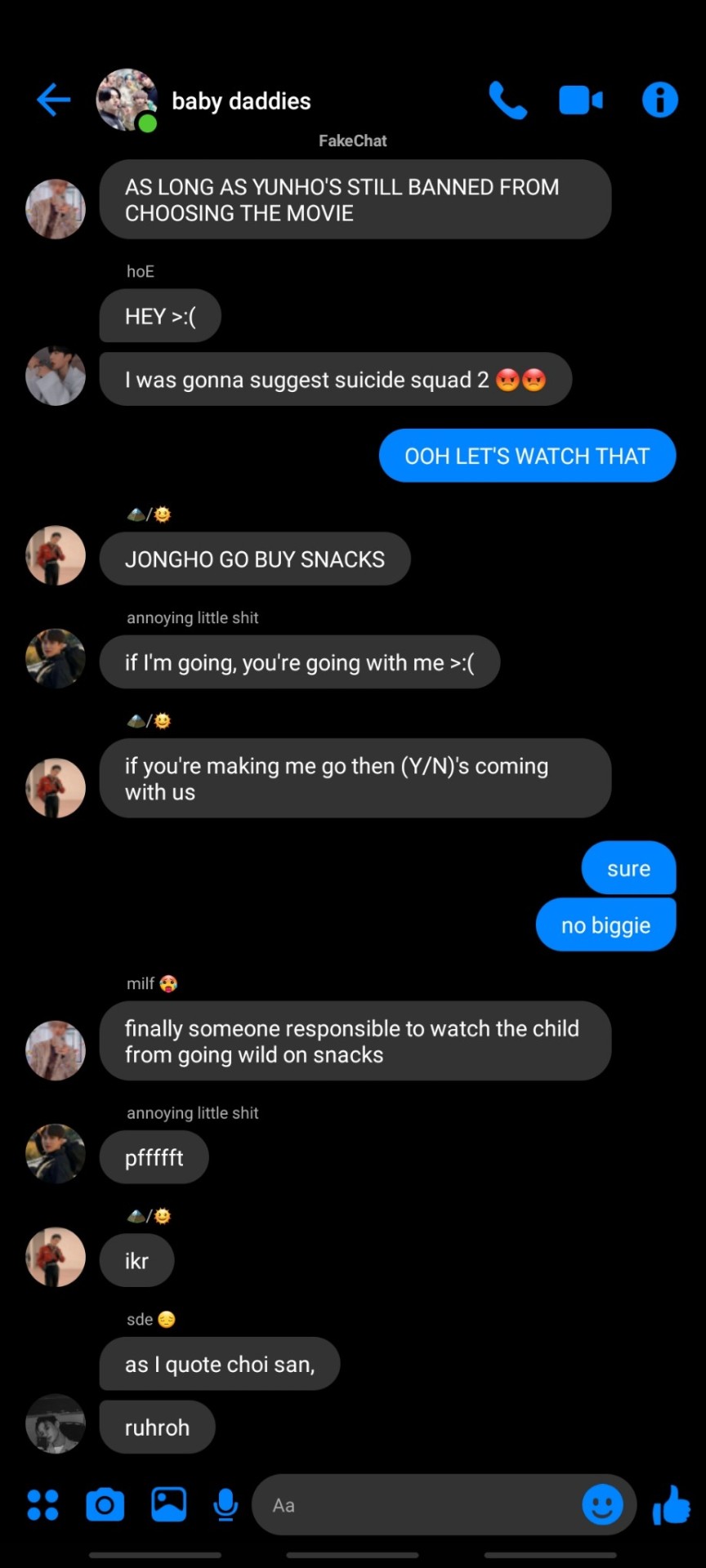
Task: Send a thumbs-up like
Action: coord(672,1504)
